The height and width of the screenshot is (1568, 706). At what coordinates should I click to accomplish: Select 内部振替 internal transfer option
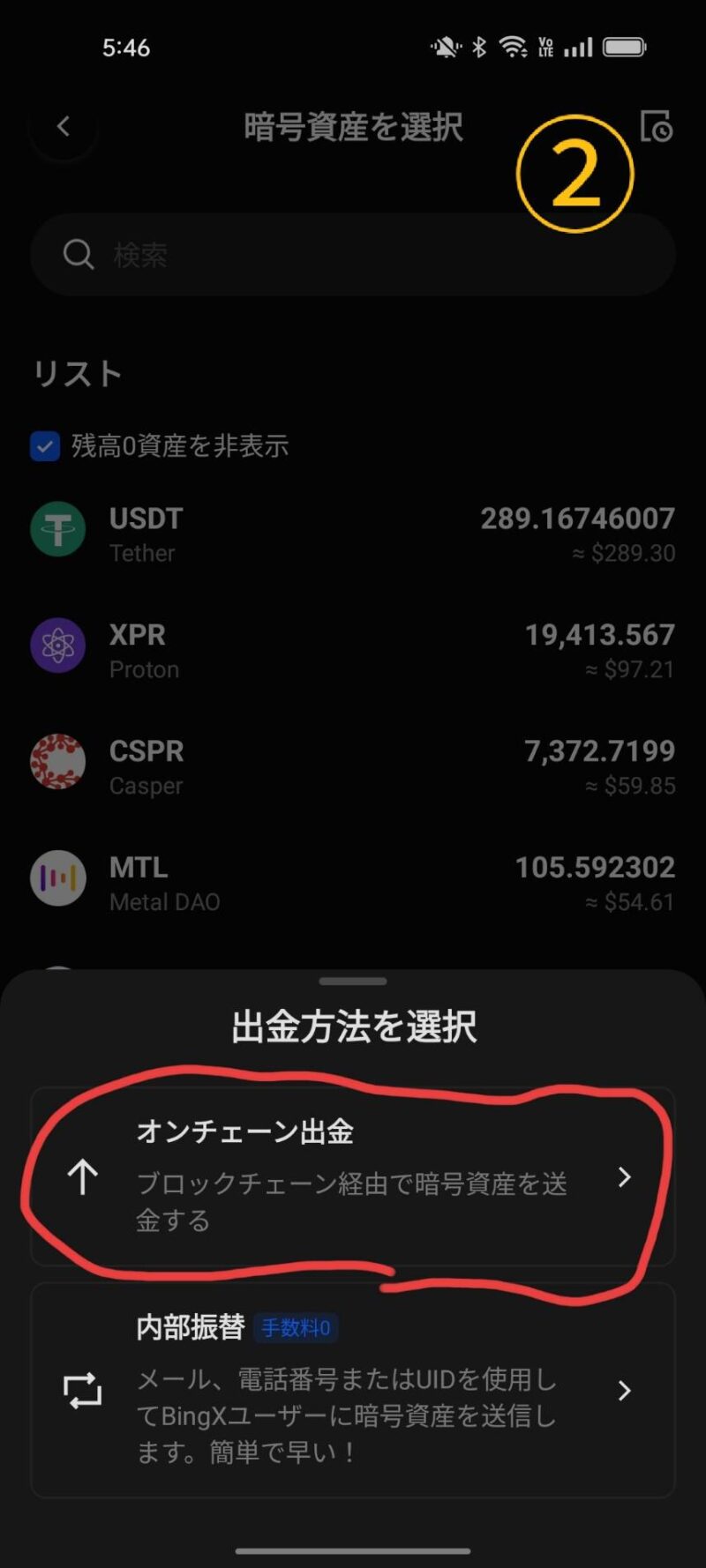point(353,1390)
